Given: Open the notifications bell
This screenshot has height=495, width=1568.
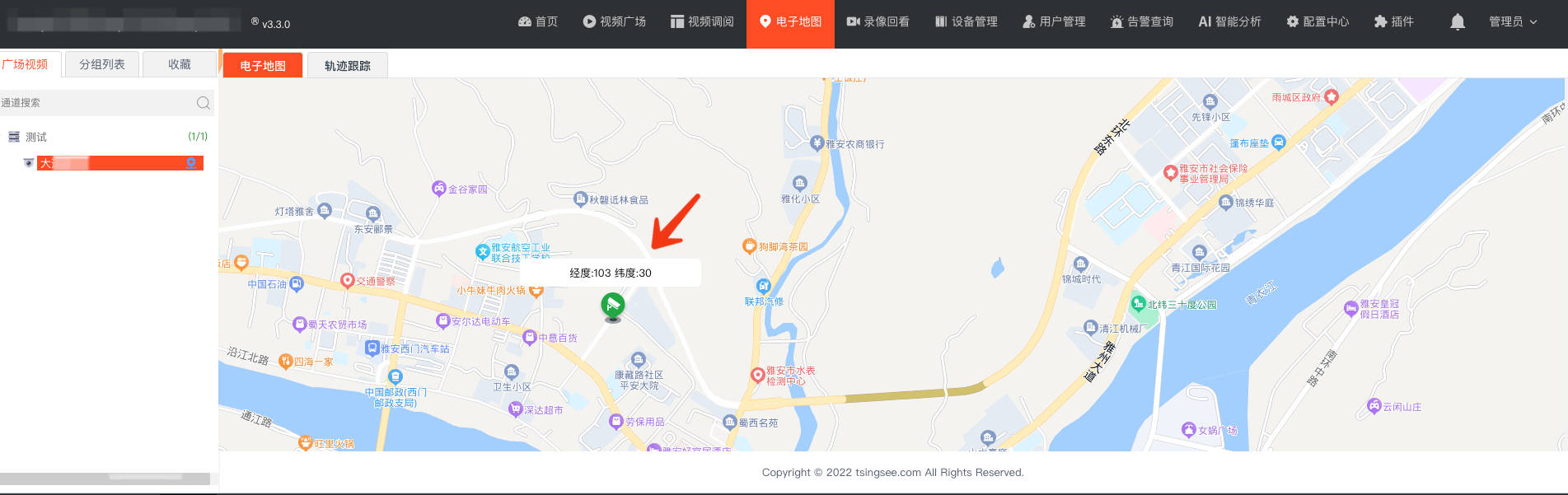Looking at the screenshot, I should click(1458, 22).
